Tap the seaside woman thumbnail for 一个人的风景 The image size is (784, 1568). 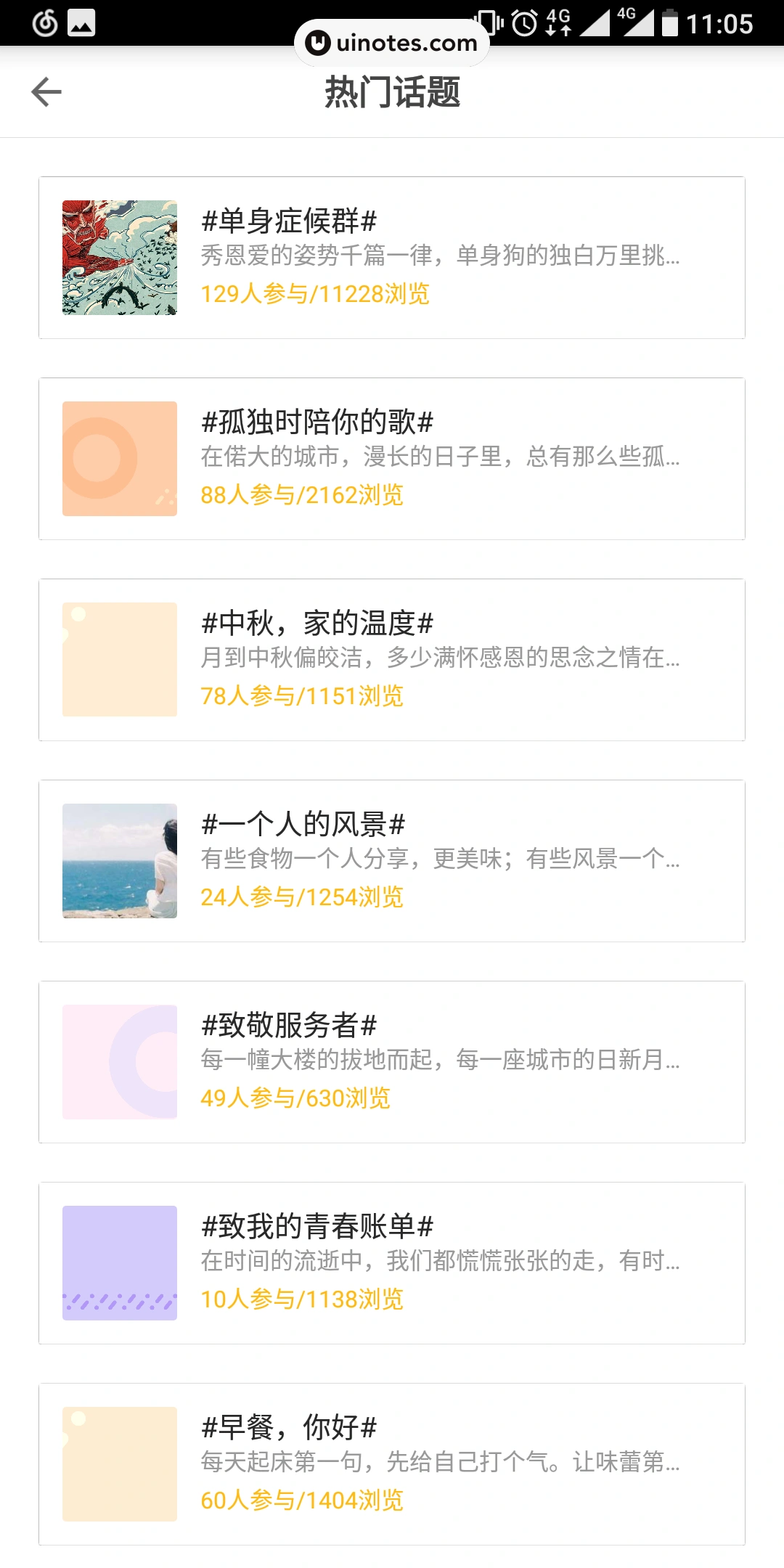coord(119,860)
